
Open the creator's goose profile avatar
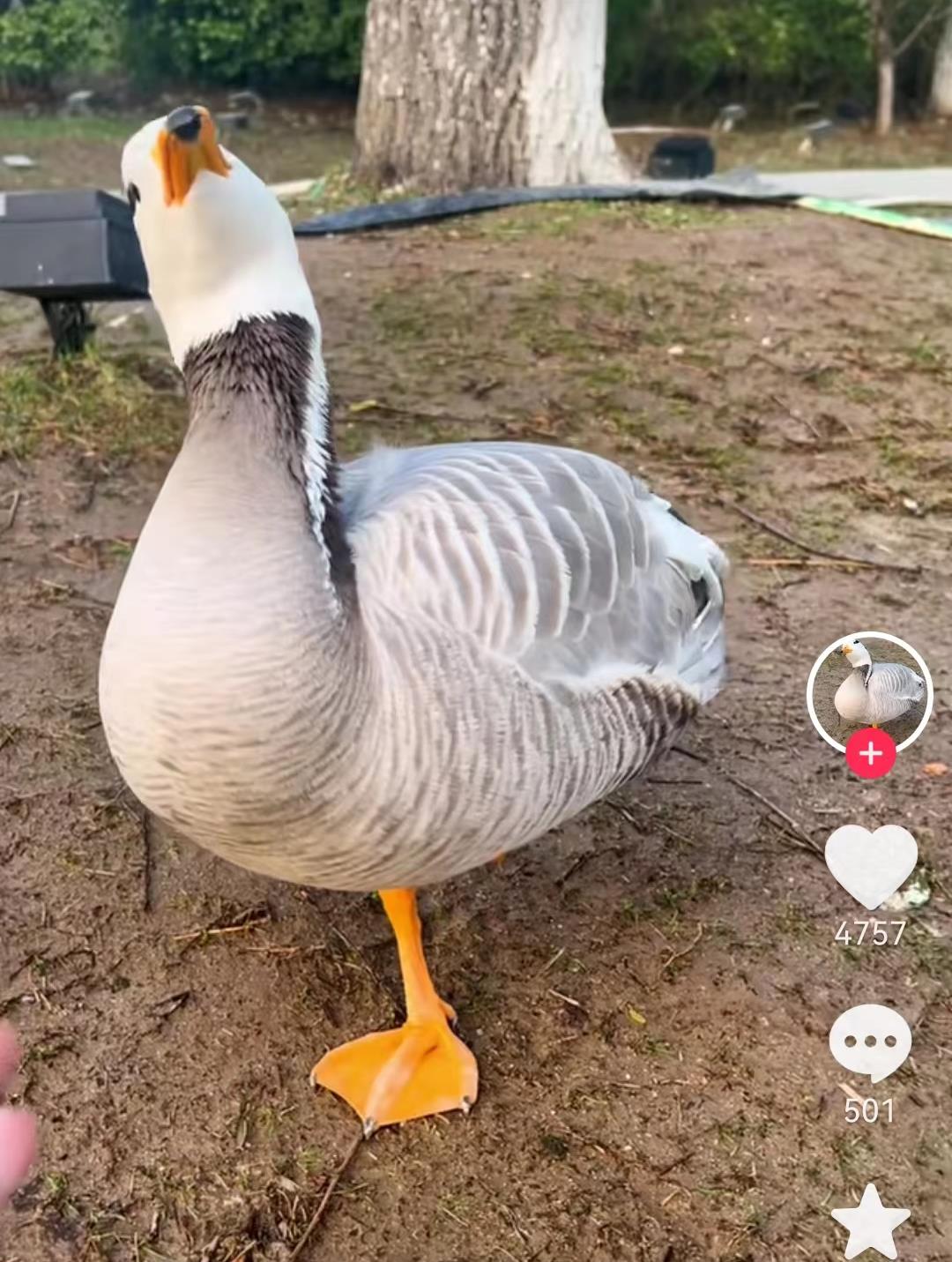pos(869,691)
